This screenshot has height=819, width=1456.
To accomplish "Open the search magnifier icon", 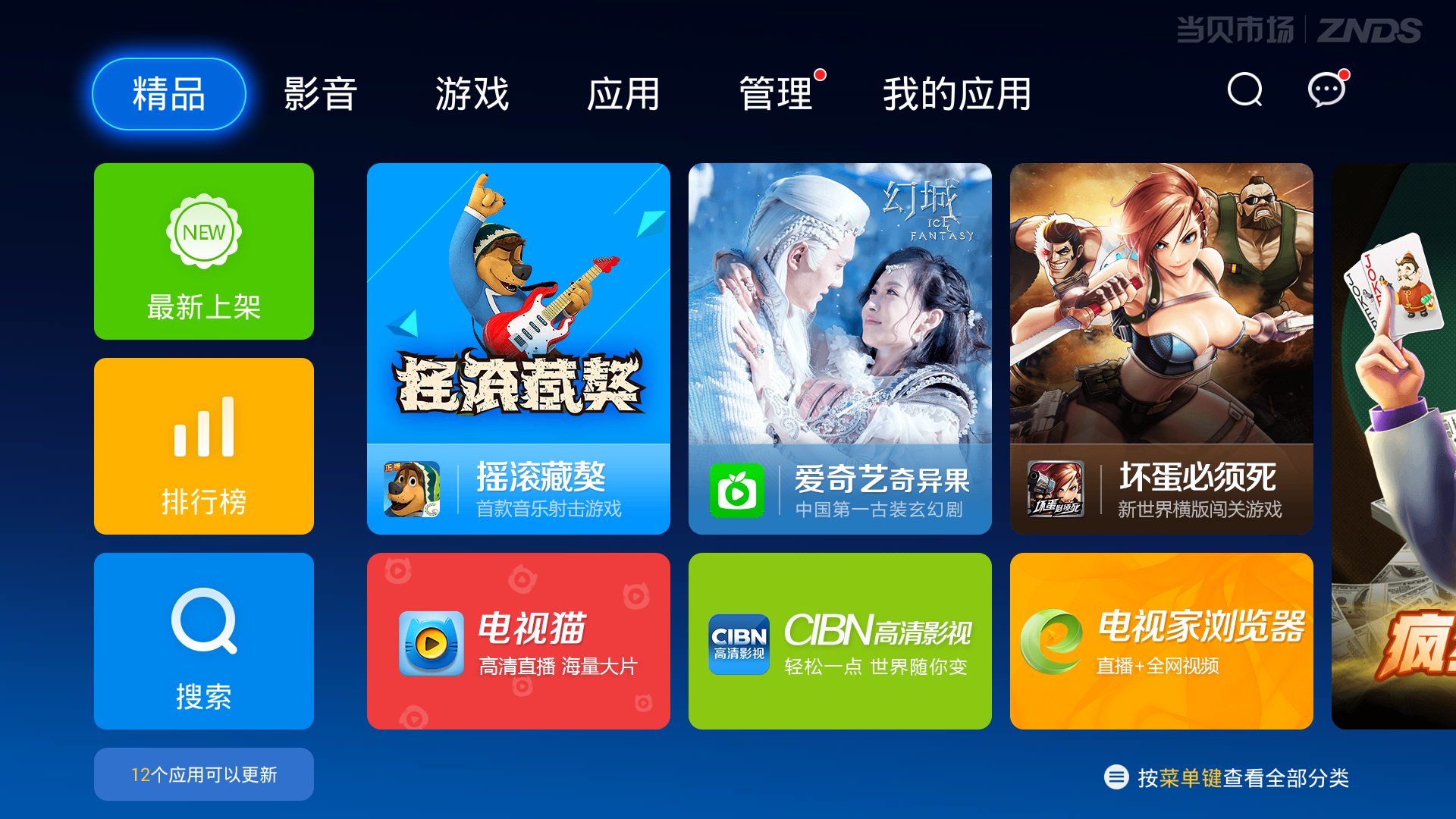I will (1244, 90).
